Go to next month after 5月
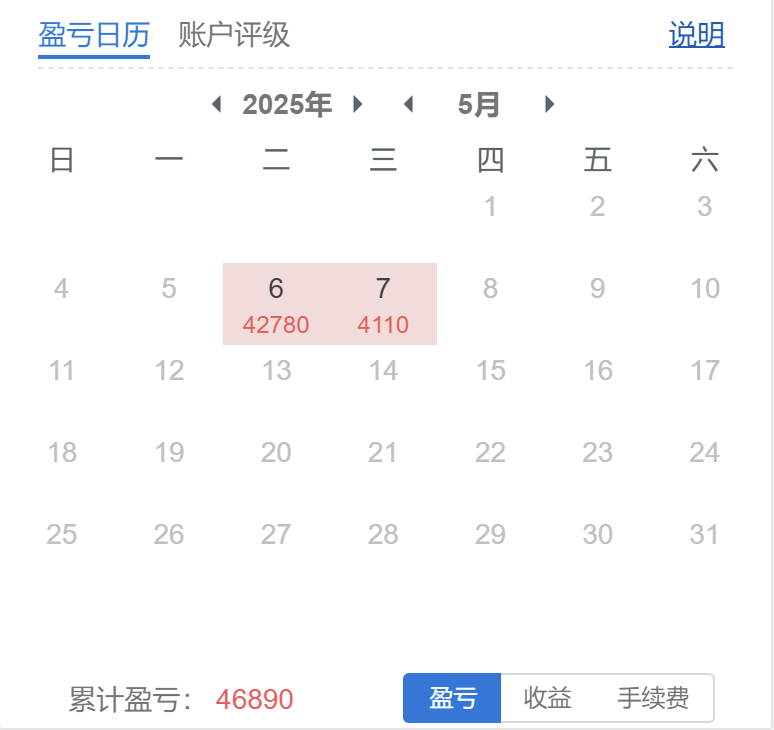The image size is (774, 730). (549, 104)
